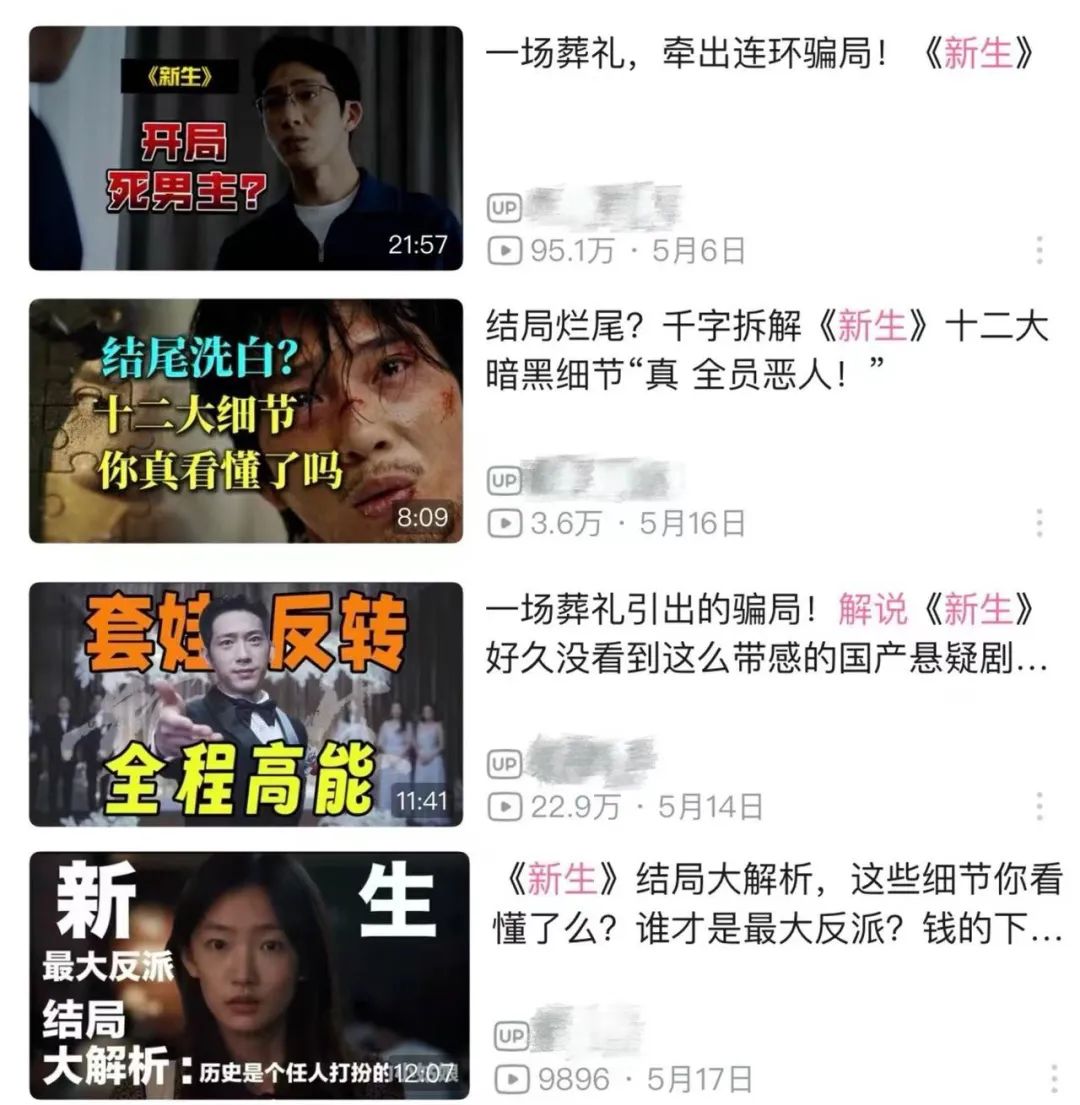Image resolution: width=1080 pixels, height=1105 pixels.
Task: Show more options for the 5月17日 video
Action: [1053, 1079]
